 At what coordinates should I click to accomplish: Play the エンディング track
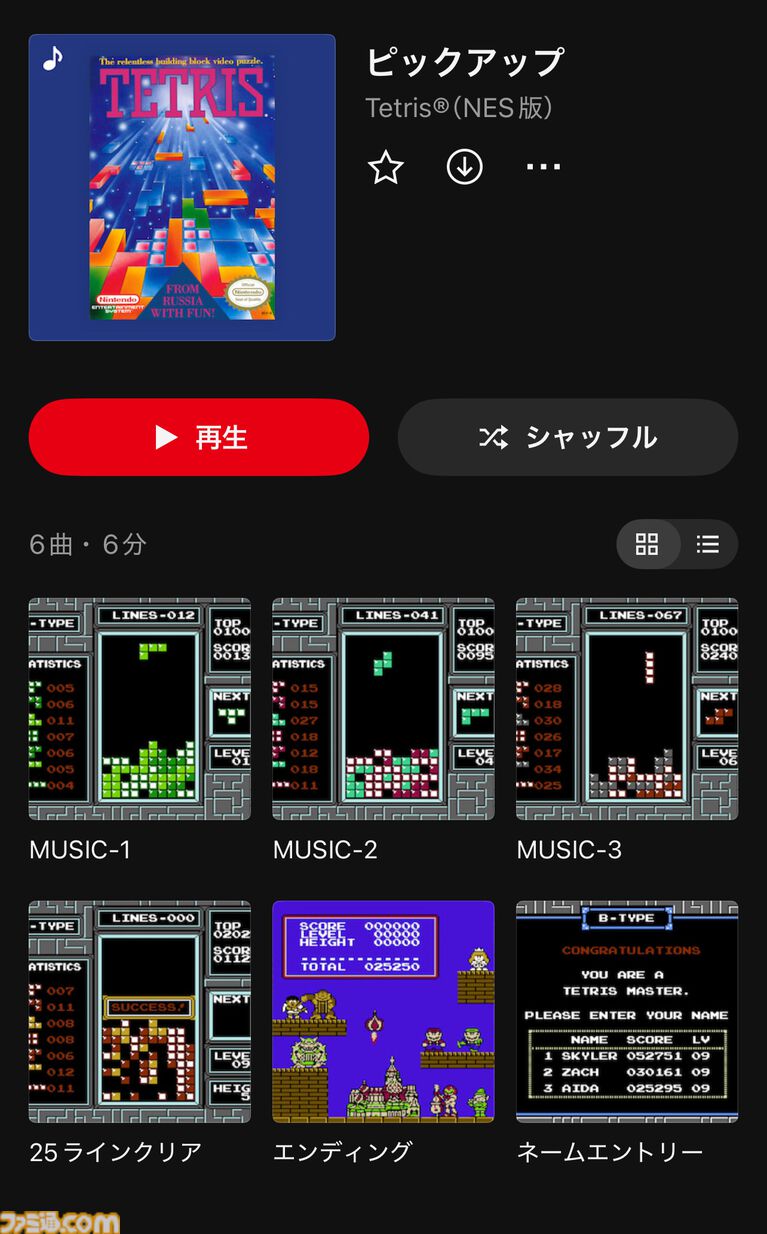[x=383, y=1011]
